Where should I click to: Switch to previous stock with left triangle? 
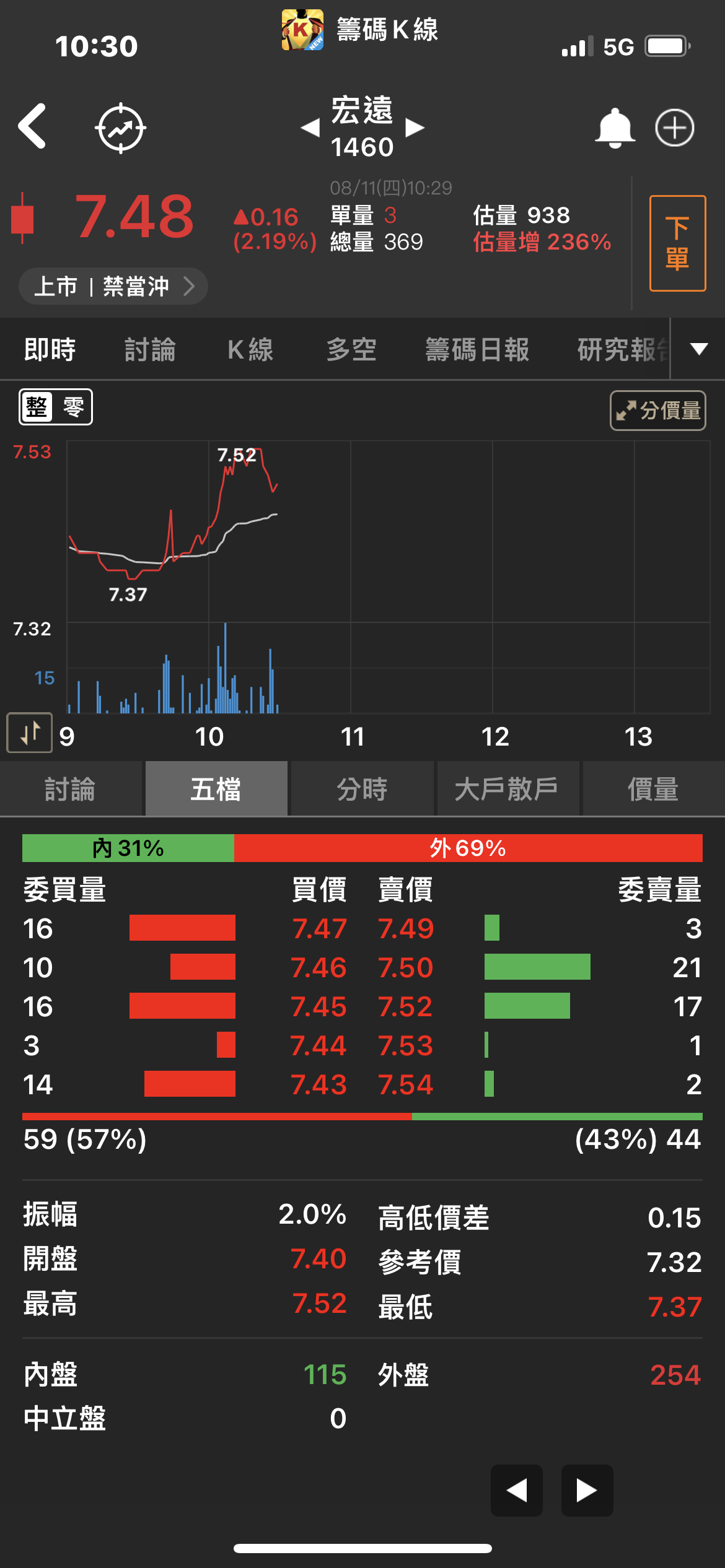coord(310,128)
